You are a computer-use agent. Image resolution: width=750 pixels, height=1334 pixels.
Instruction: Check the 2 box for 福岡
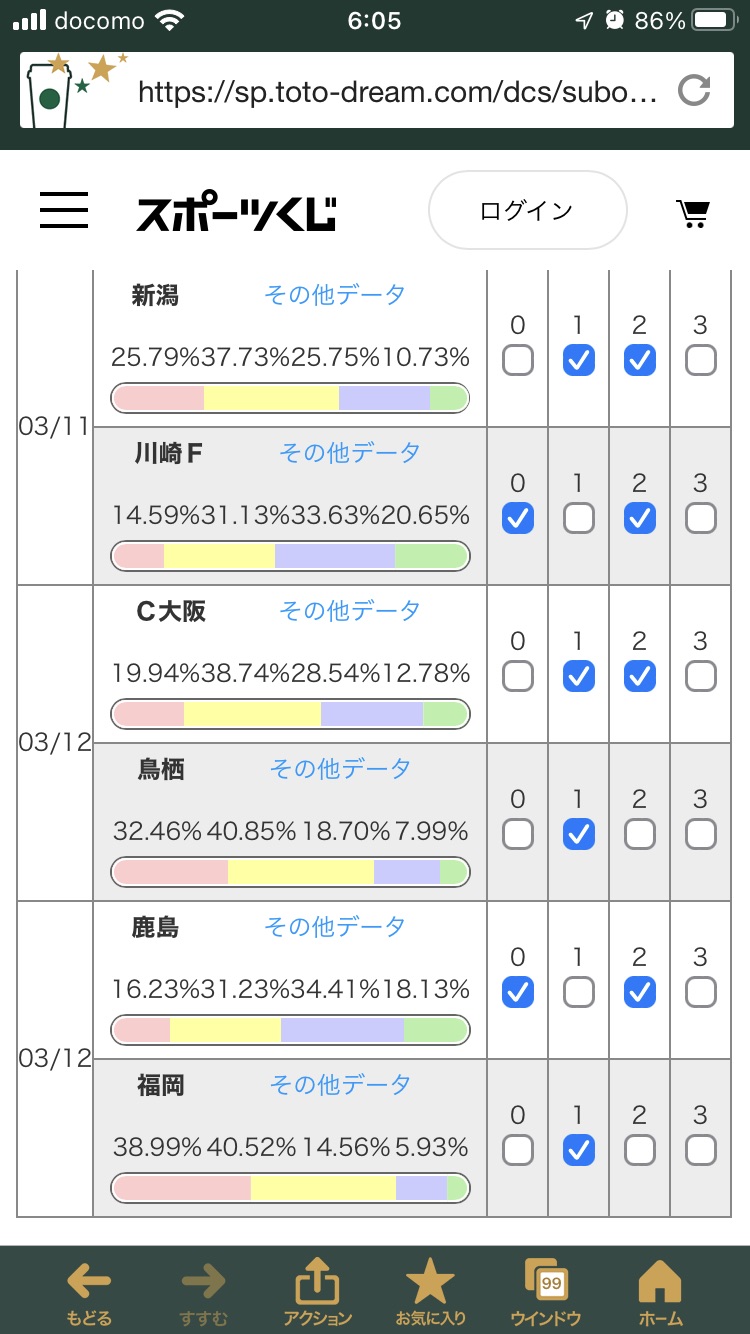coord(640,1150)
